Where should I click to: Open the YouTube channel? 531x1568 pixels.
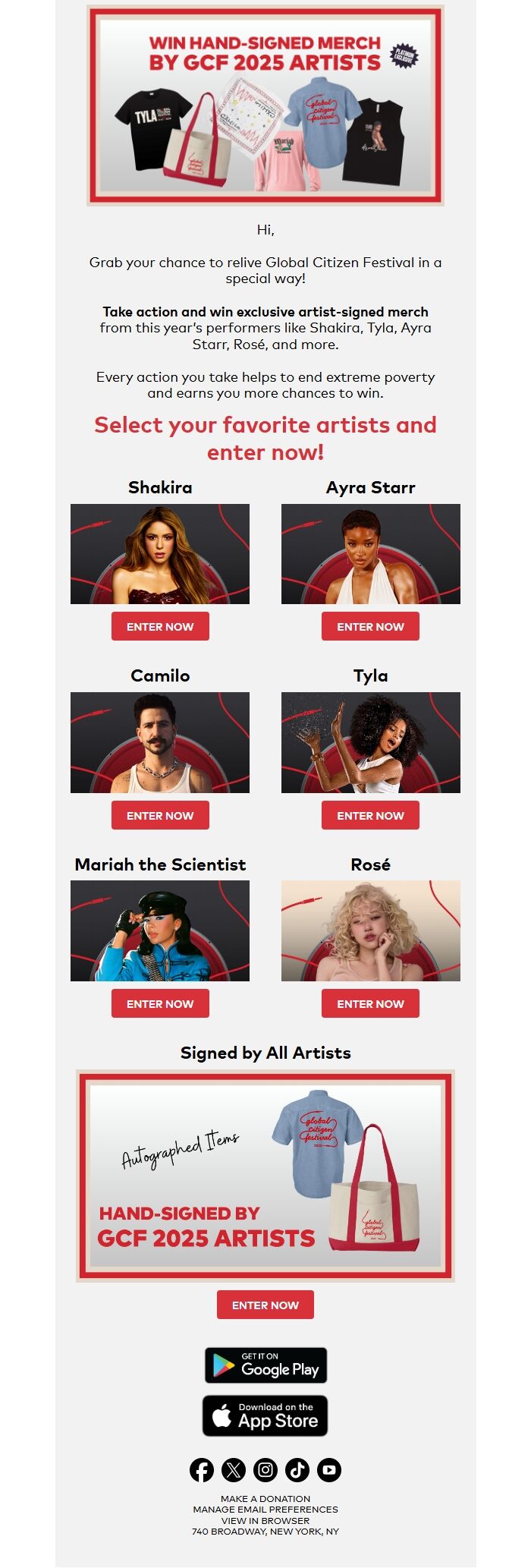click(329, 1470)
